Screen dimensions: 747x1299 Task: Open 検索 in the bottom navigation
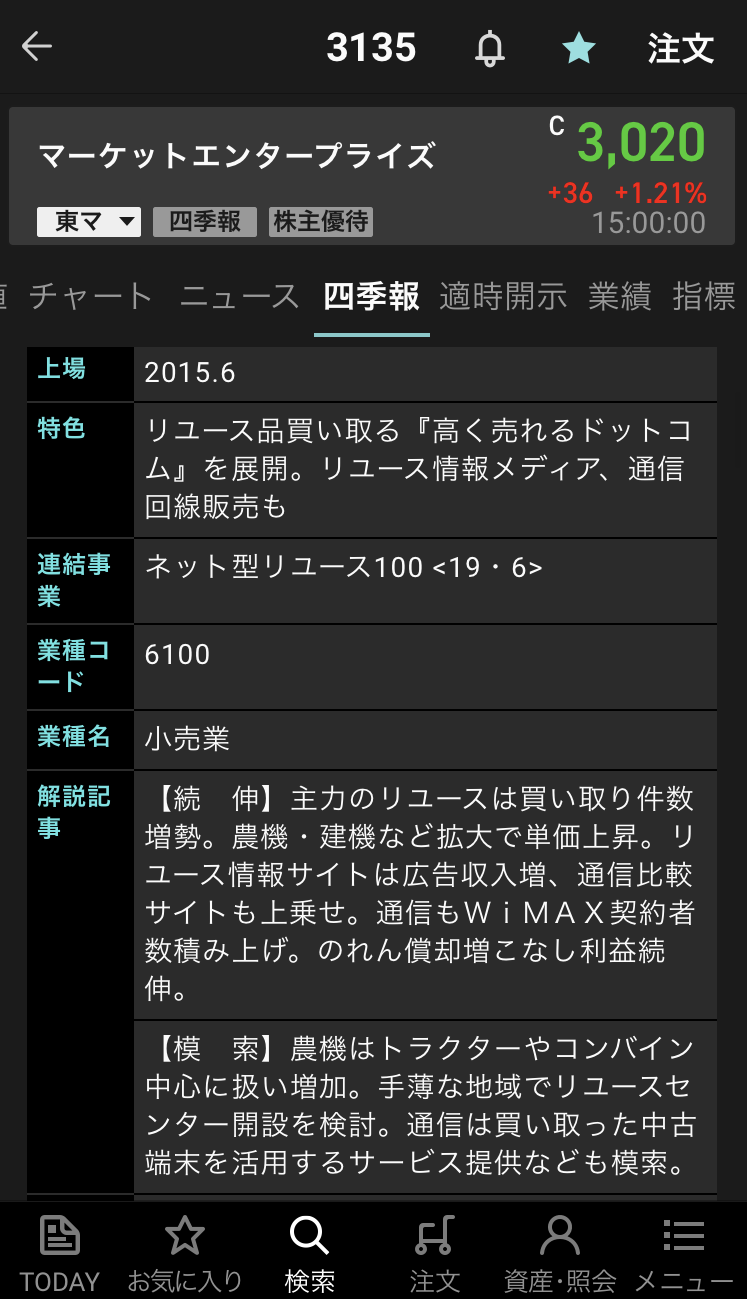tap(310, 1251)
